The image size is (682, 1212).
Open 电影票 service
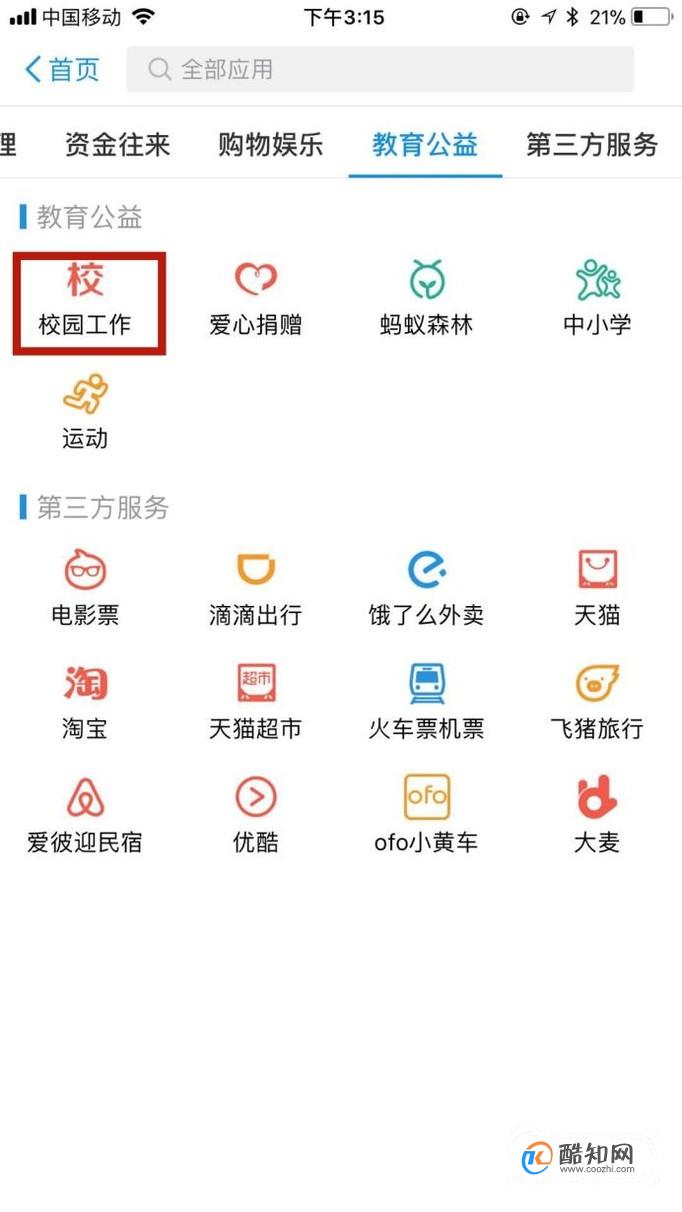(85, 588)
